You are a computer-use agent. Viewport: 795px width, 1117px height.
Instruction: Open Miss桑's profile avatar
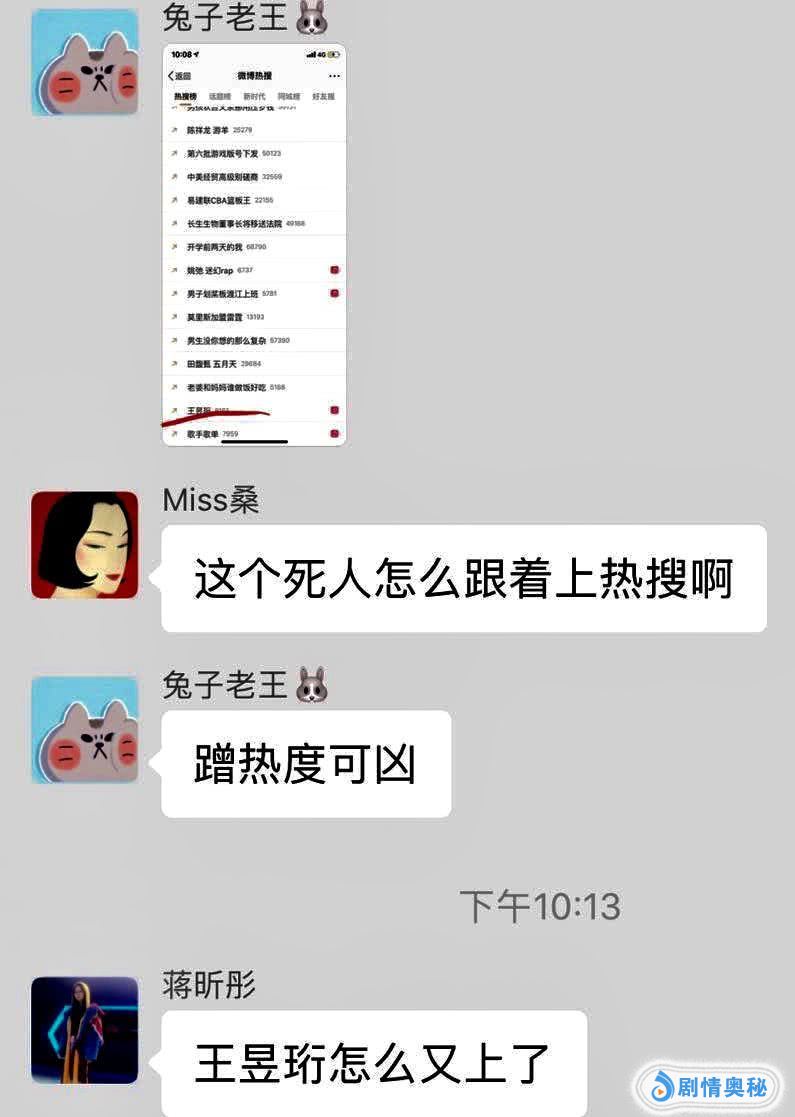point(85,545)
